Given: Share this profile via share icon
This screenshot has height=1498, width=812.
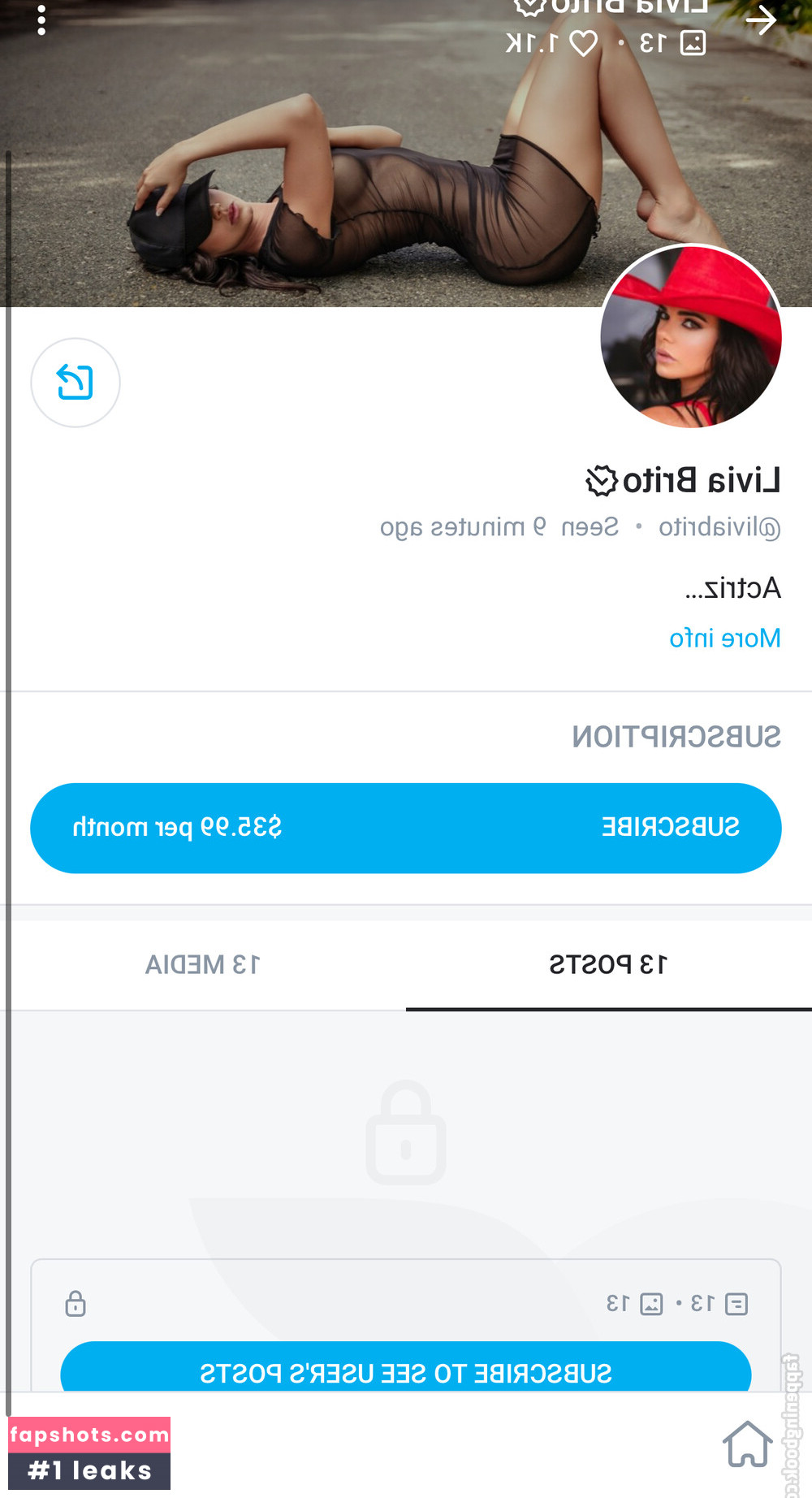Looking at the screenshot, I should point(76,383).
